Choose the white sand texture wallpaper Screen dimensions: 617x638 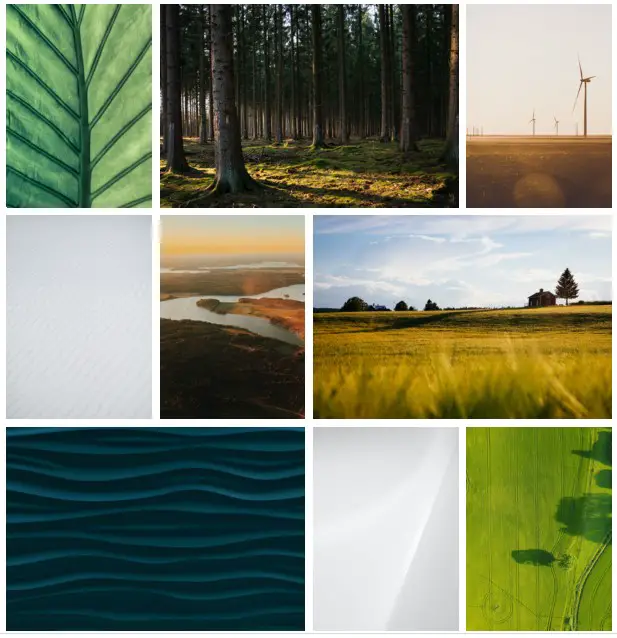79,317
